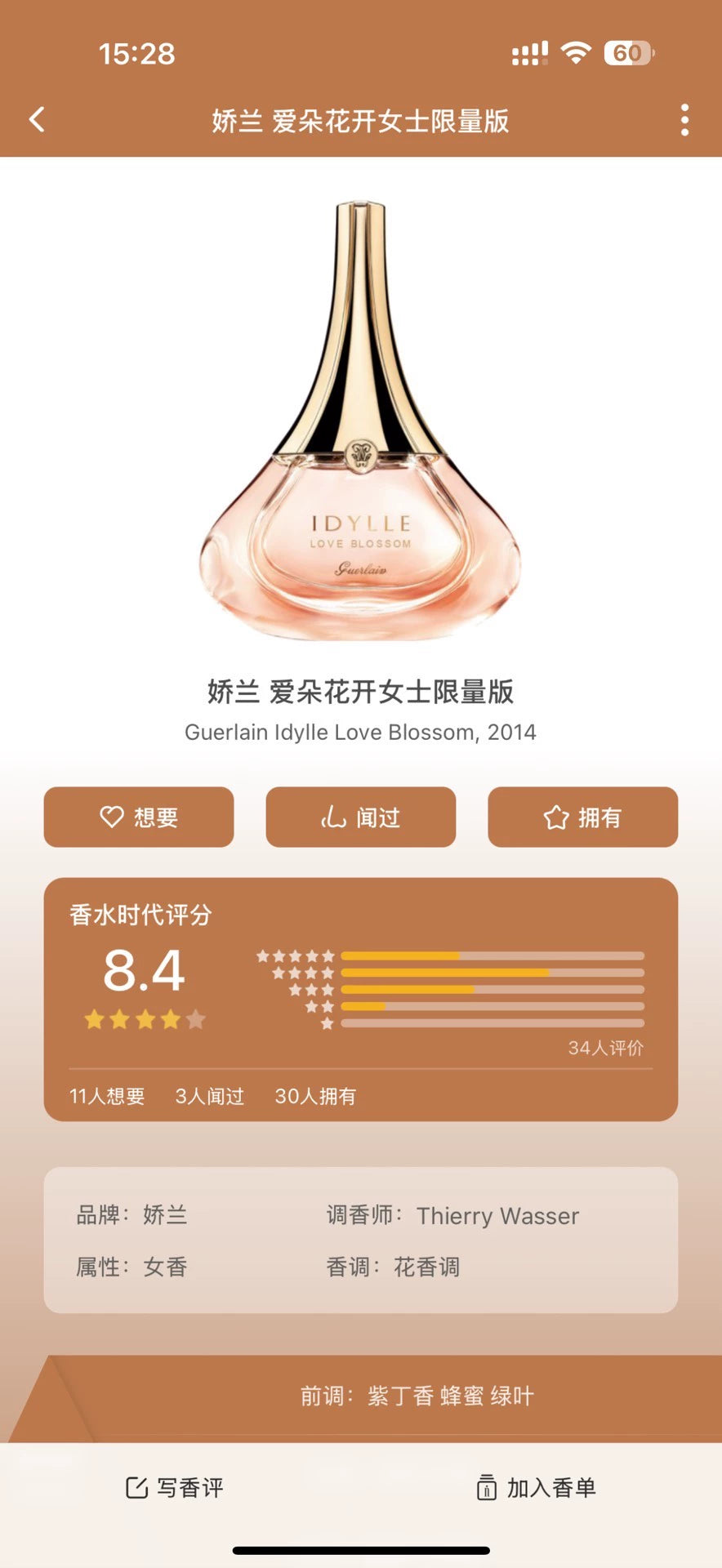Write a review via 写香评
Screen dimensions: 722x1568
(175, 1488)
